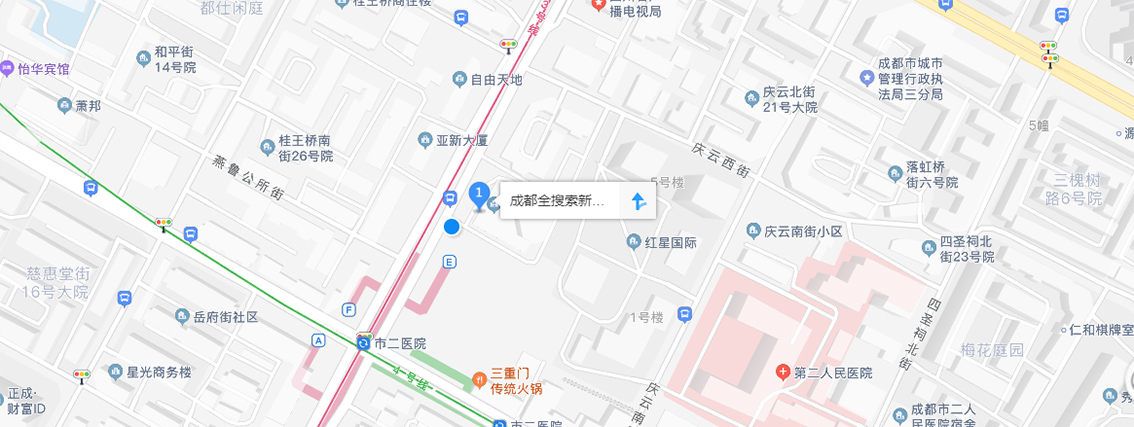Tap the blue number 1 location marker
The height and width of the screenshot is (427, 1134).
[480, 193]
